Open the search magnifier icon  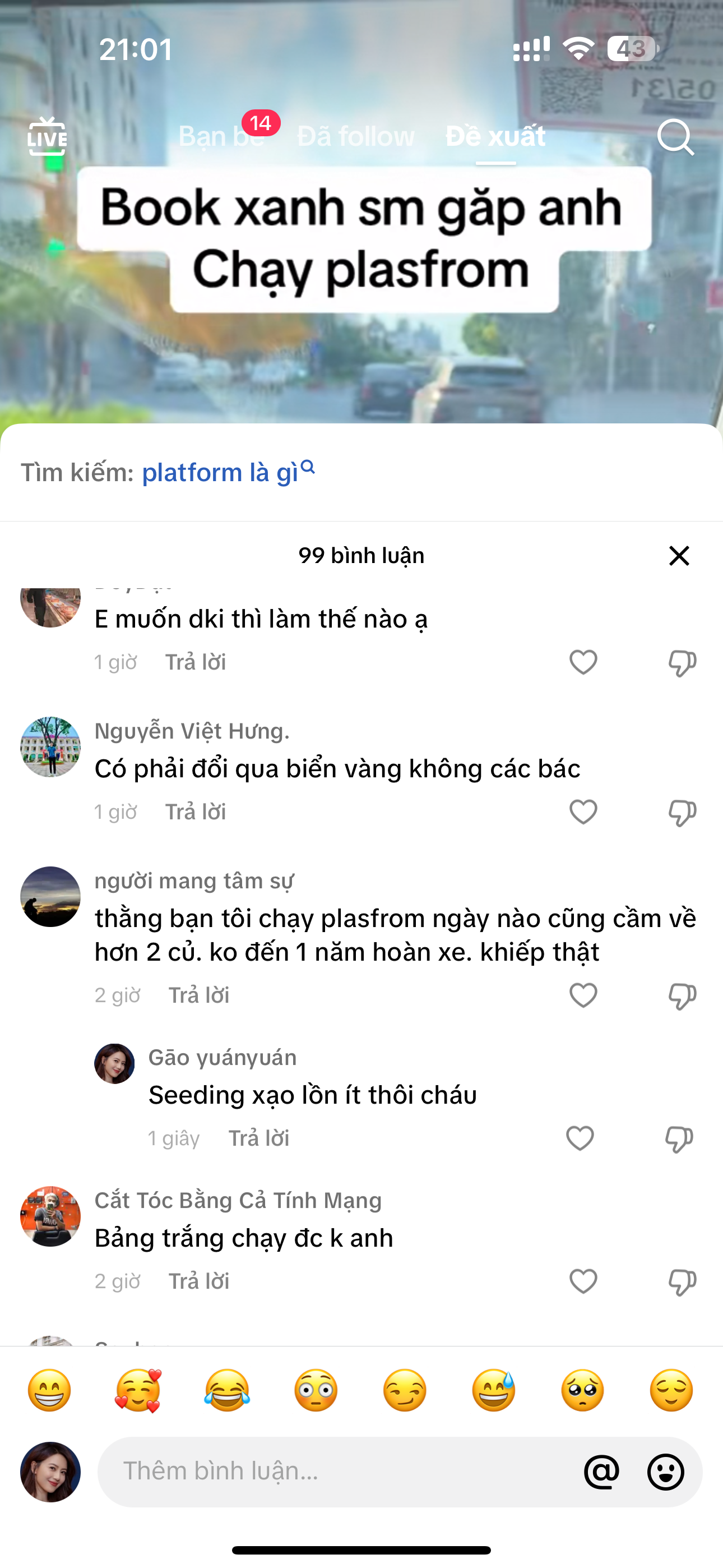point(675,137)
